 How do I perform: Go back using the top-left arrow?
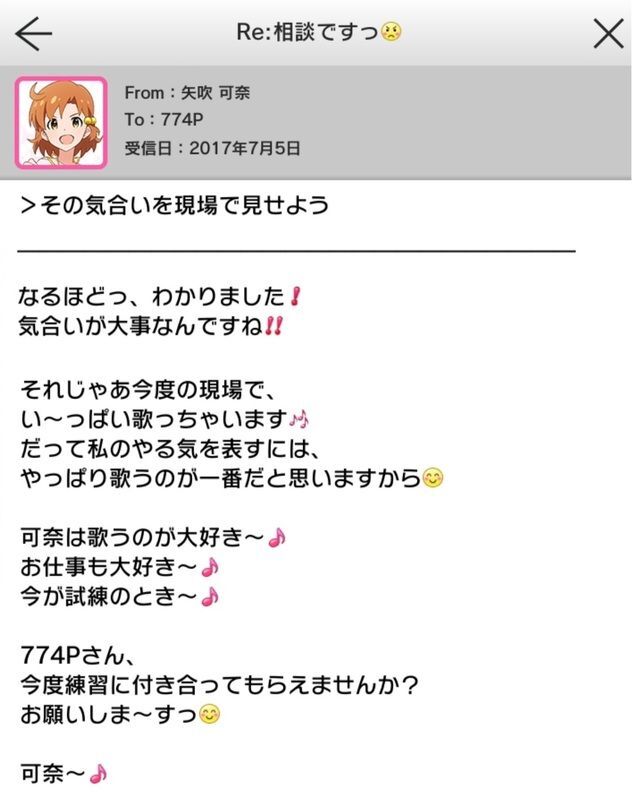(33, 33)
